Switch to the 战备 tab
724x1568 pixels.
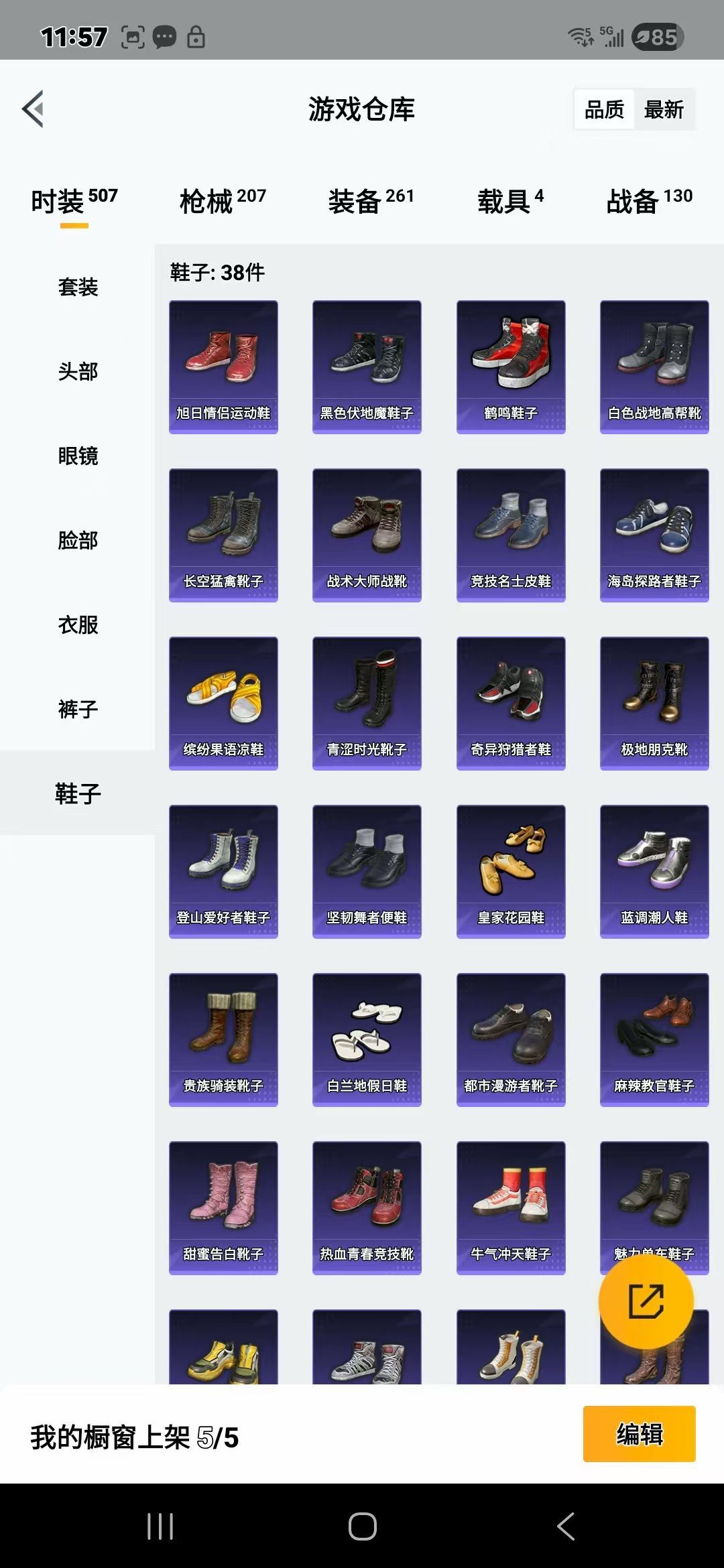point(649,200)
